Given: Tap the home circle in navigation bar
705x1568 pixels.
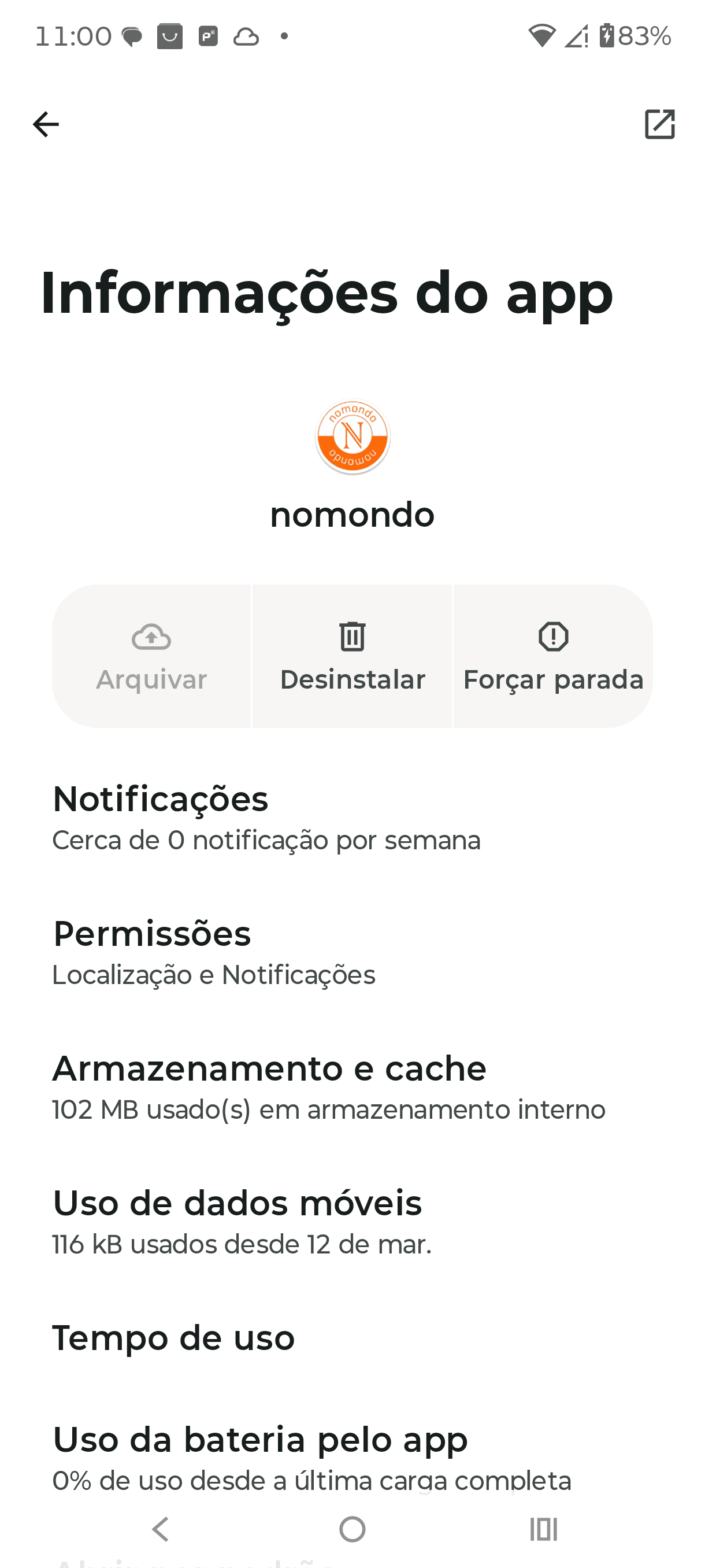Looking at the screenshot, I should click(352, 1530).
